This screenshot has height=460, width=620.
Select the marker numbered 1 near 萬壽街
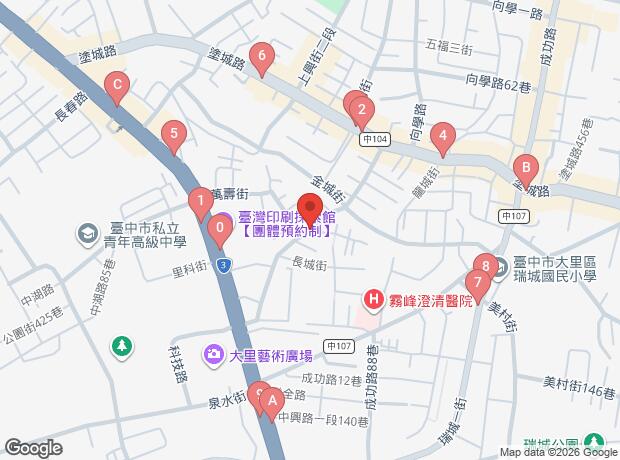point(201,200)
